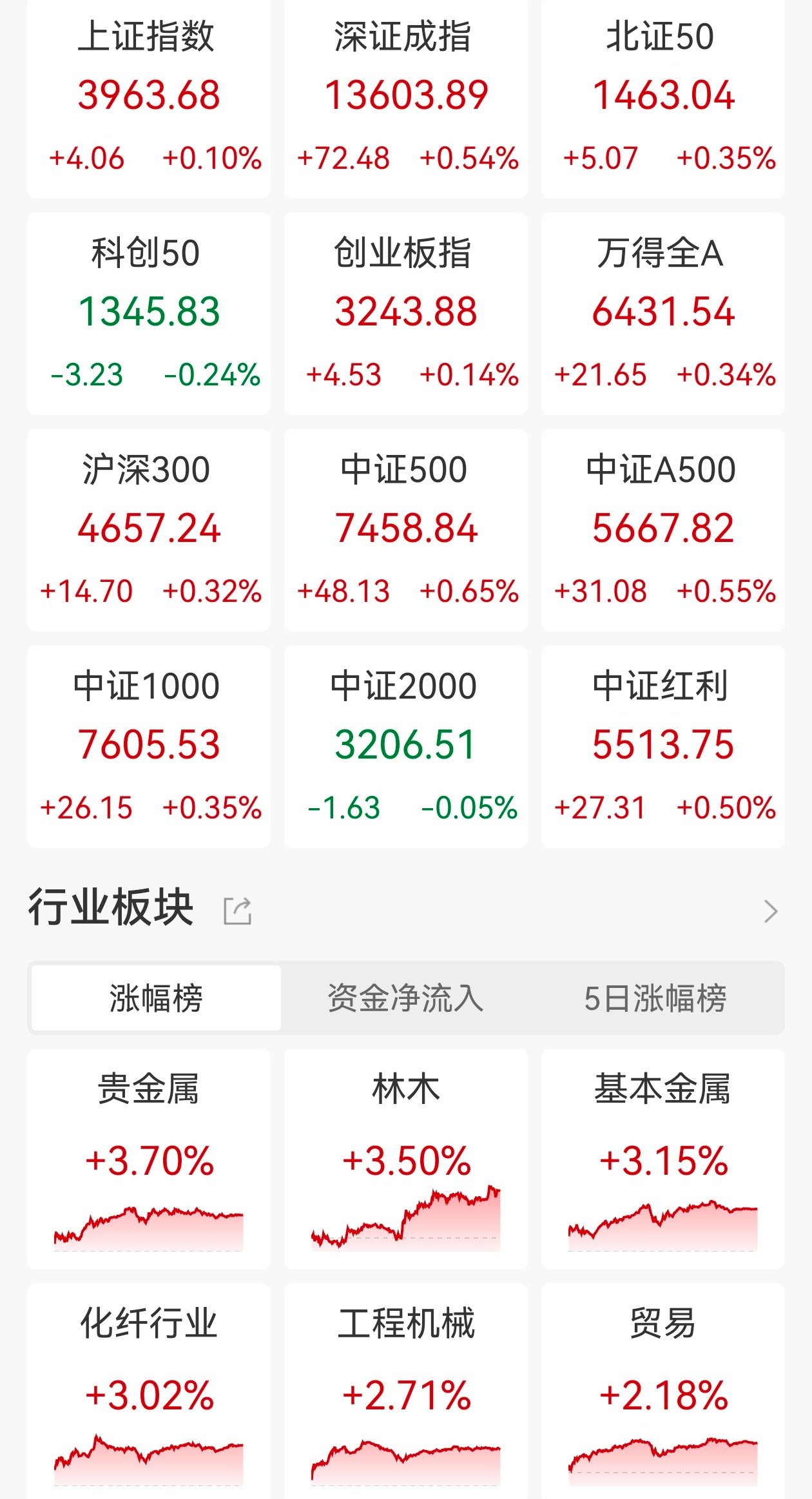The image size is (812, 1499).
Task: Share the 行业板块 section
Action: point(237,911)
